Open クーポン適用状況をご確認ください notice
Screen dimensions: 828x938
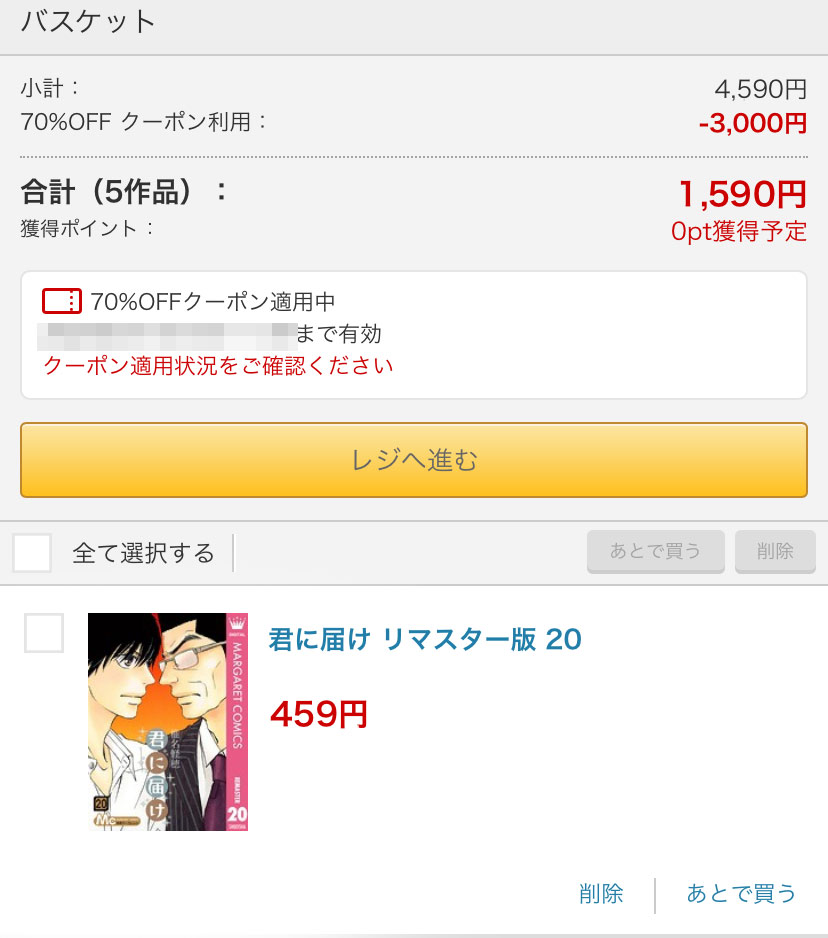(218, 366)
